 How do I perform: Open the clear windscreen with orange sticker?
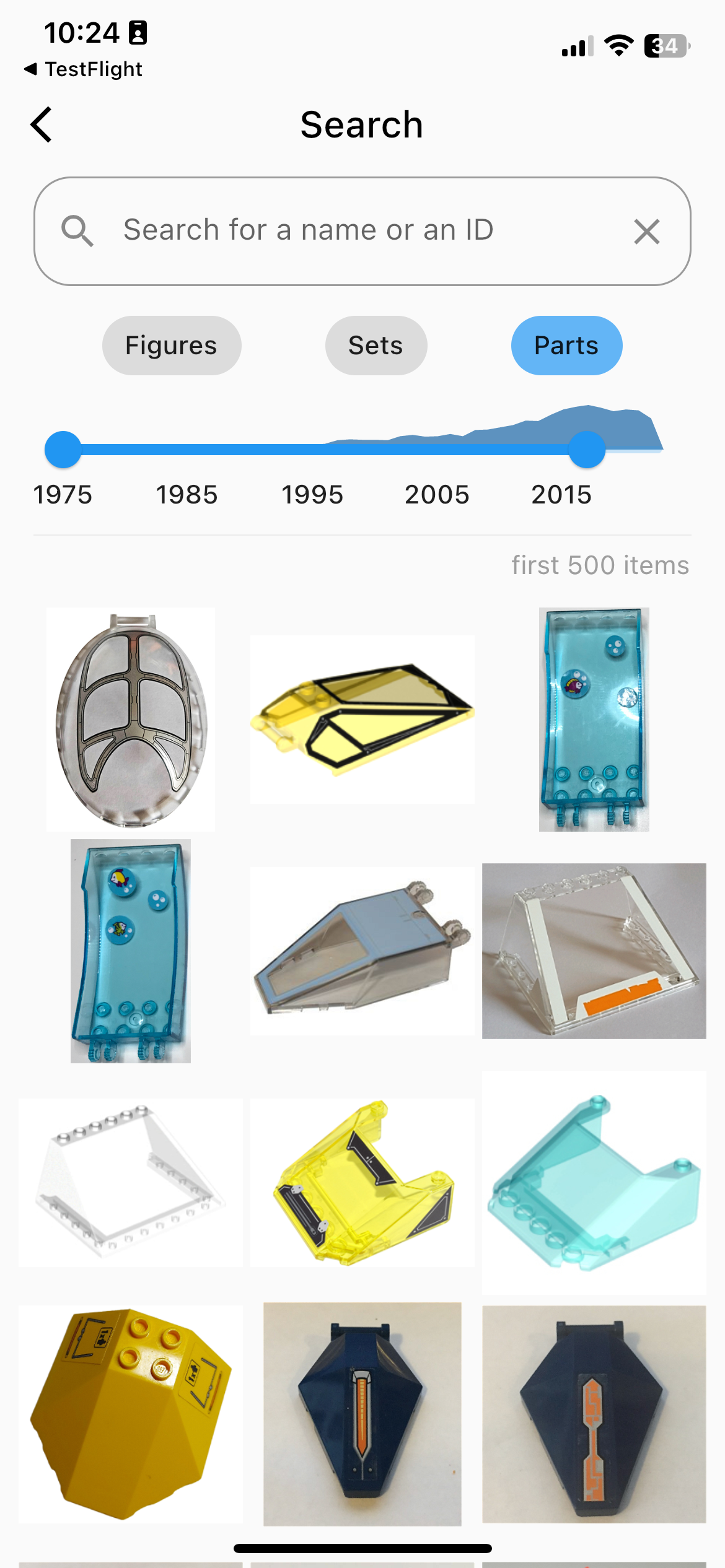594,951
